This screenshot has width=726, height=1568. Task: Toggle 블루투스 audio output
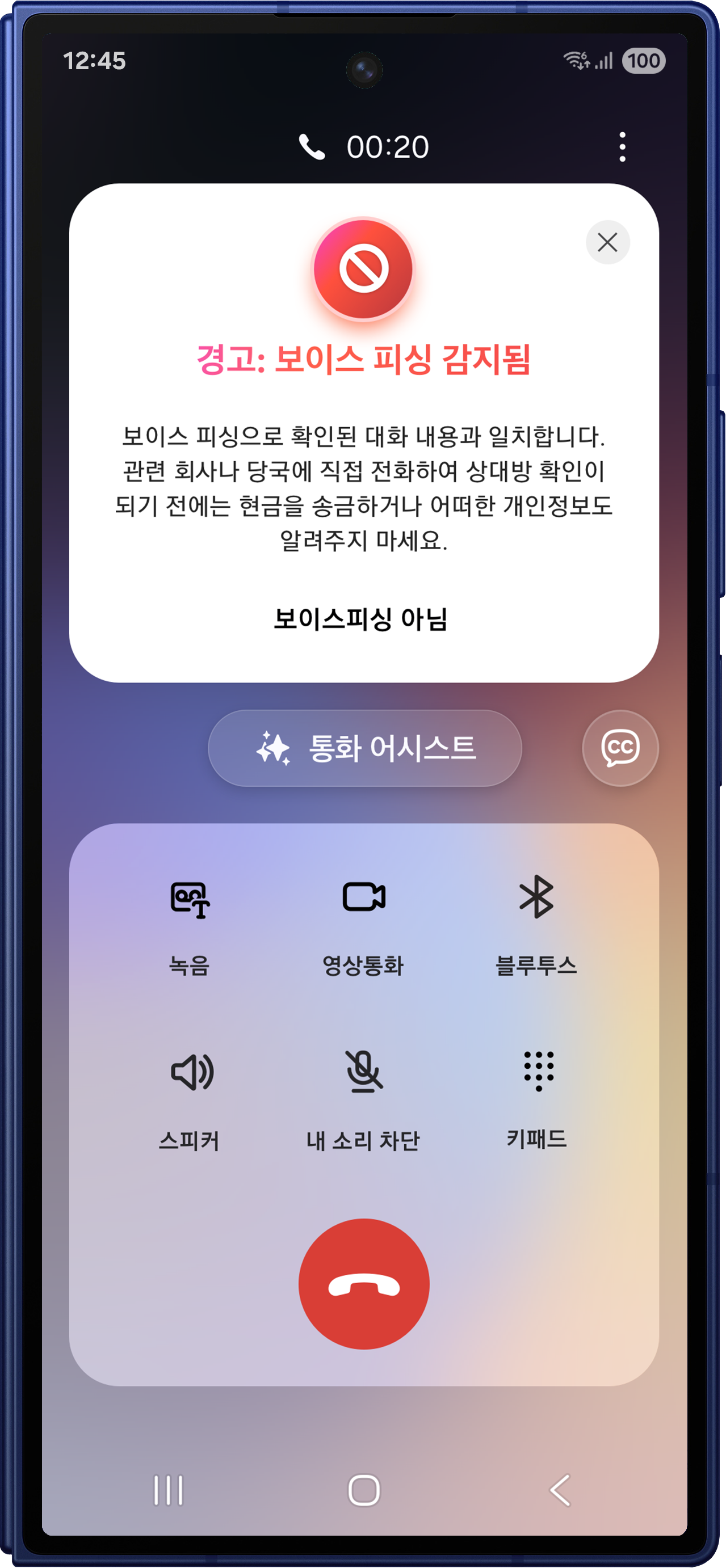[536, 924]
